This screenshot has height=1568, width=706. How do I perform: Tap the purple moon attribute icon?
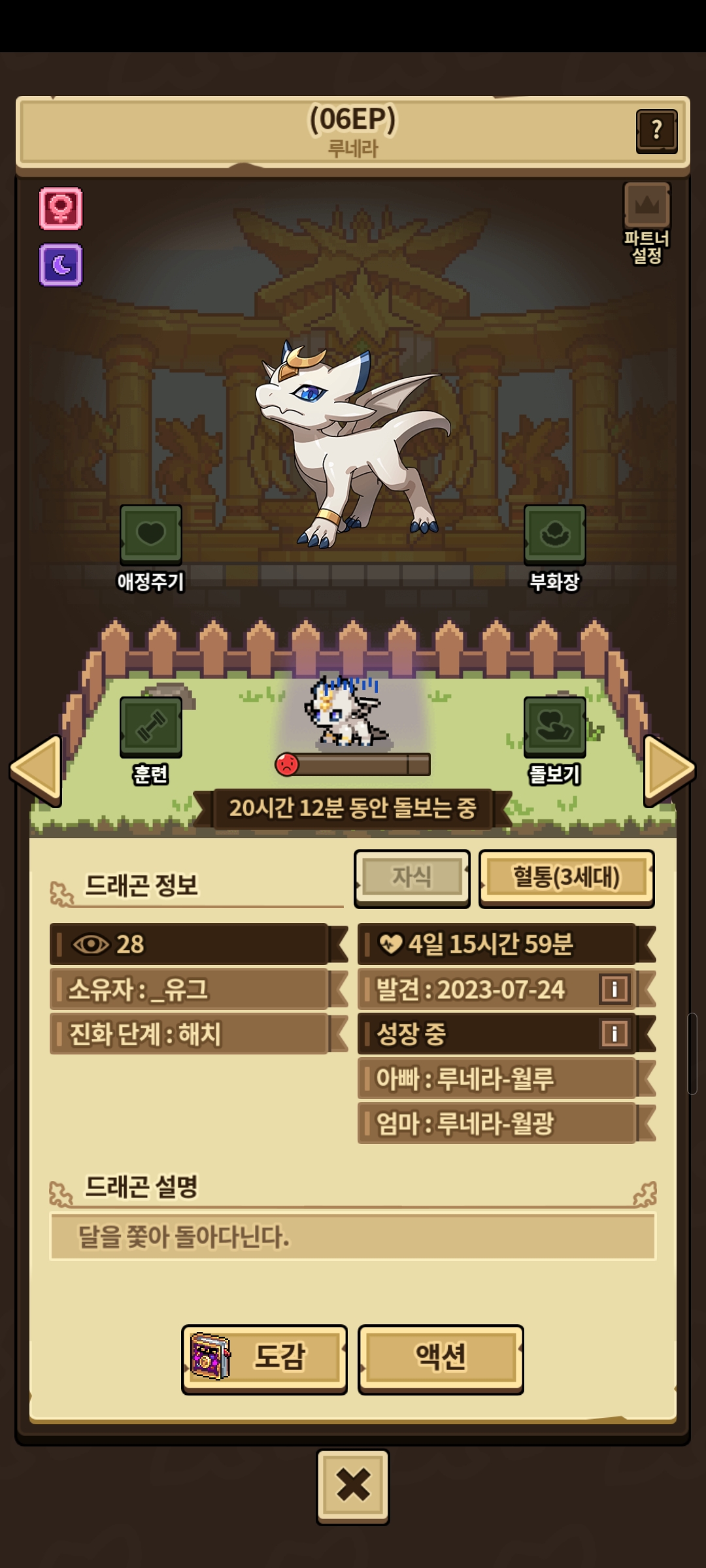(x=61, y=265)
